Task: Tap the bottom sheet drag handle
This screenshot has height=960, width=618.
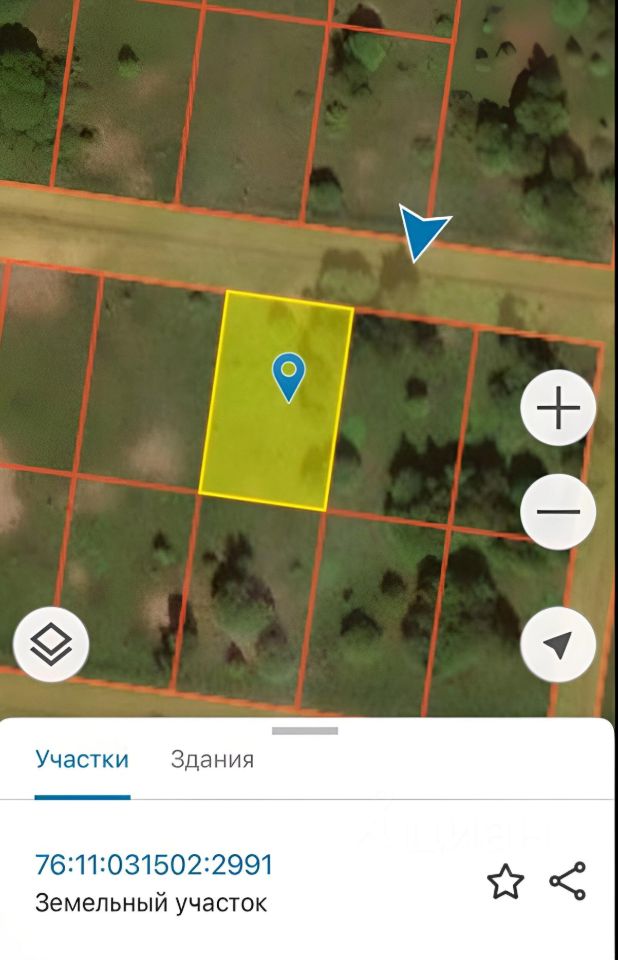Action: [x=305, y=731]
